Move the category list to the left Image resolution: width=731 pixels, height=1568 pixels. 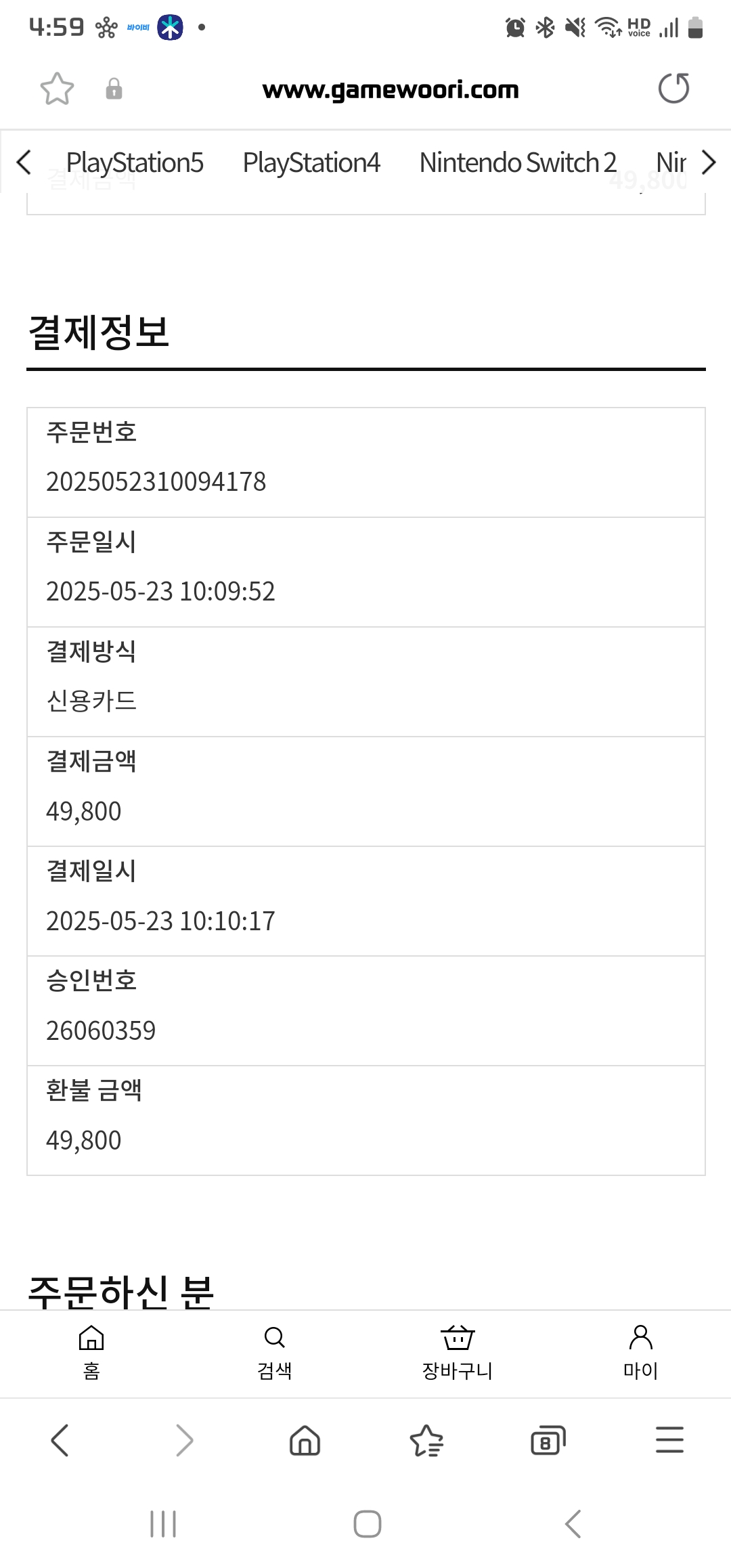point(24,162)
